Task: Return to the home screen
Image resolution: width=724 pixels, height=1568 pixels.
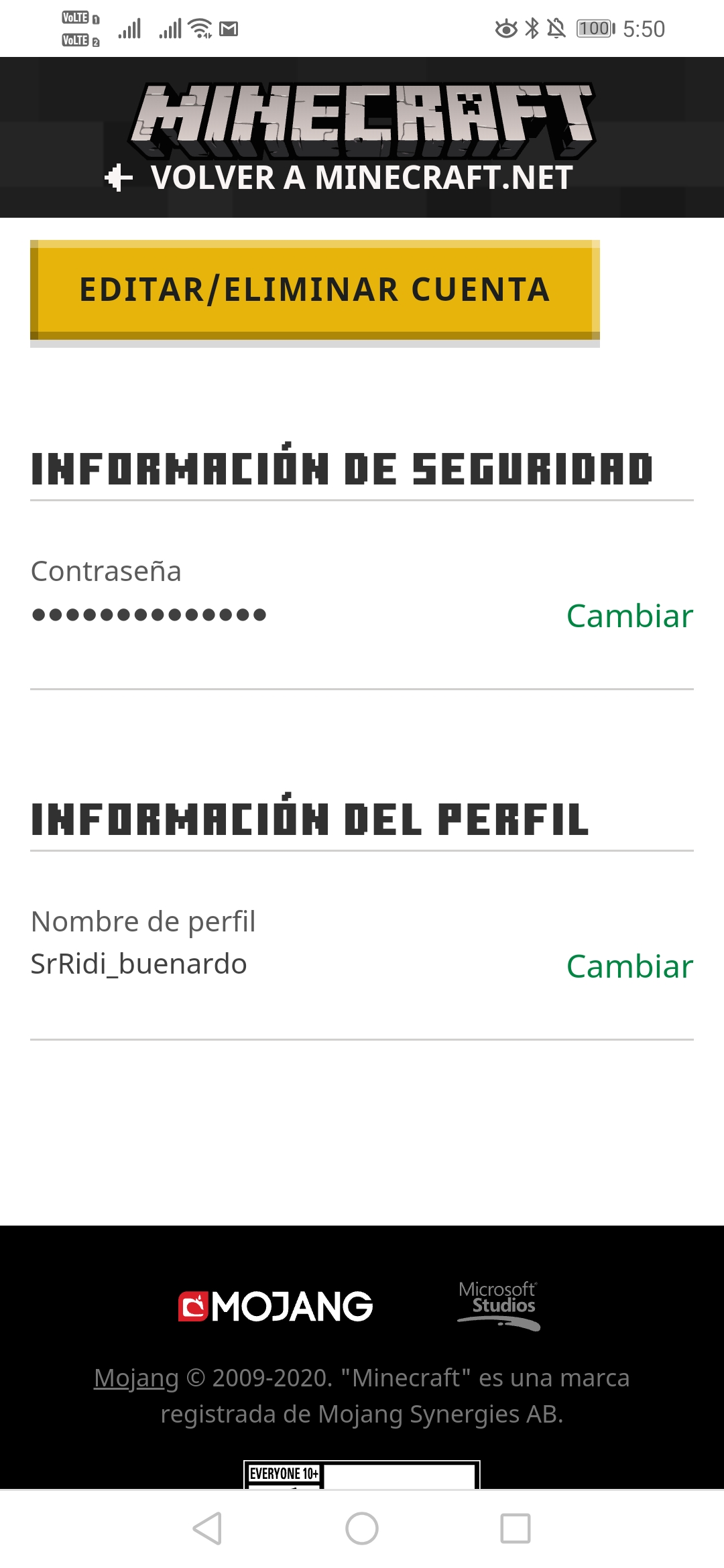Action: (362, 1528)
